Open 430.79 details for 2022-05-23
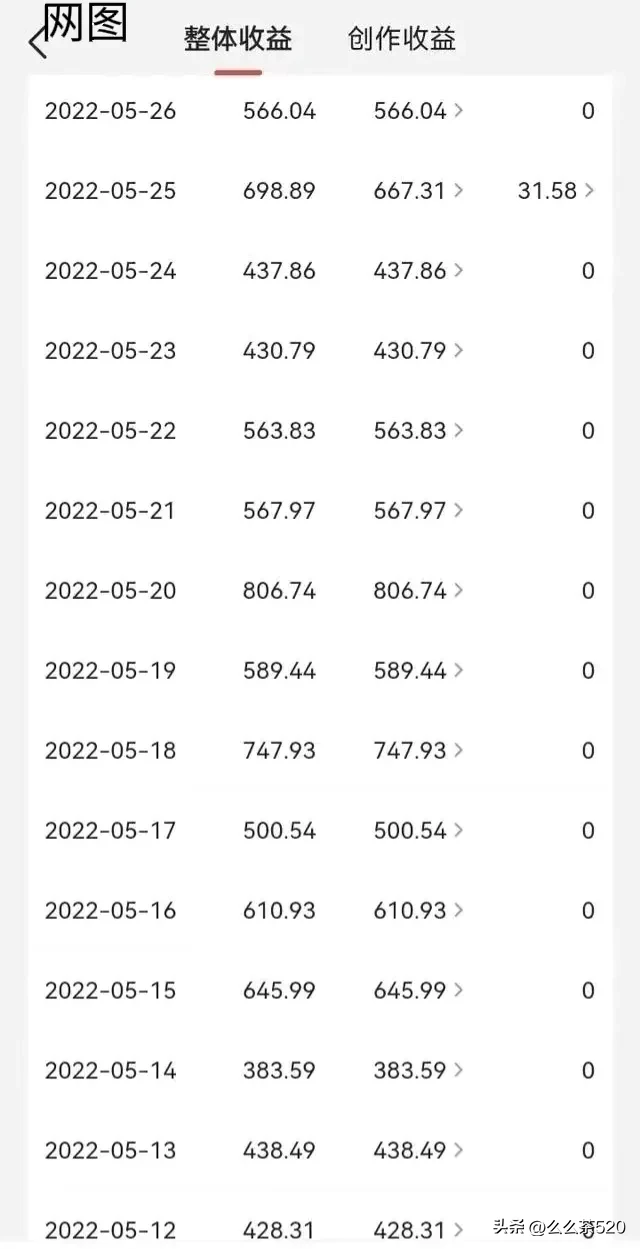Image resolution: width=640 pixels, height=1249 pixels. point(418,351)
